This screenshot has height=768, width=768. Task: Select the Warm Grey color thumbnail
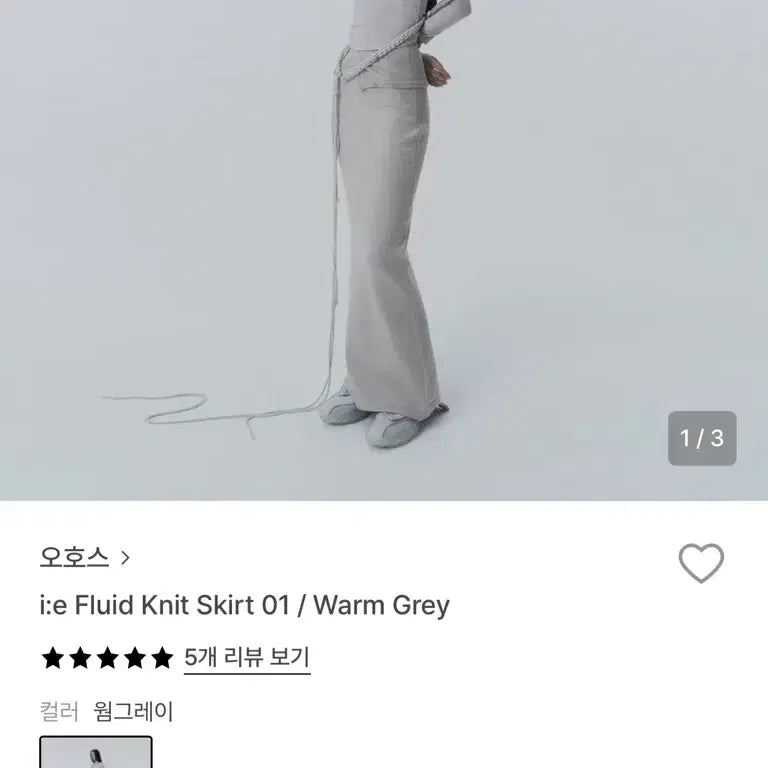(x=96, y=752)
